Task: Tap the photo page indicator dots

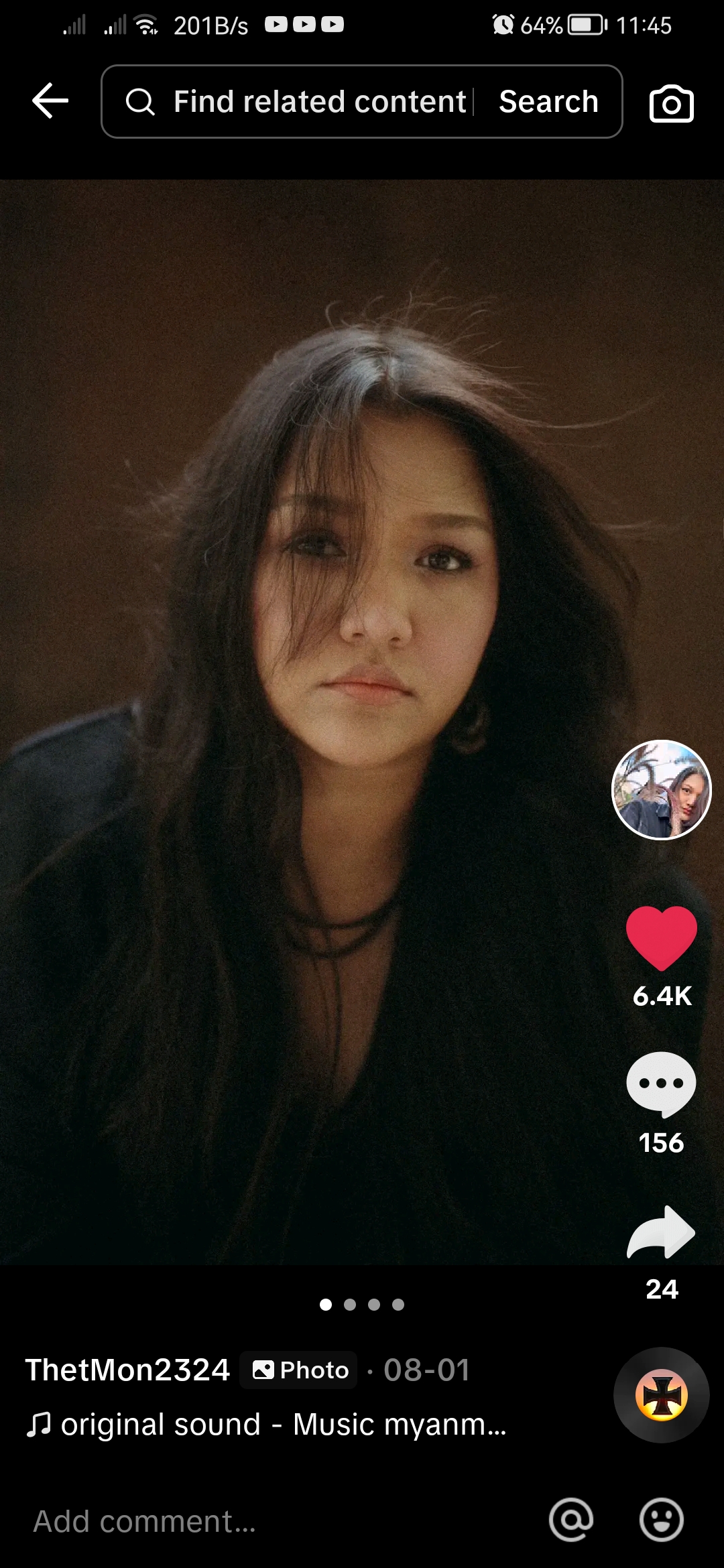Action: [x=362, y=1304]
